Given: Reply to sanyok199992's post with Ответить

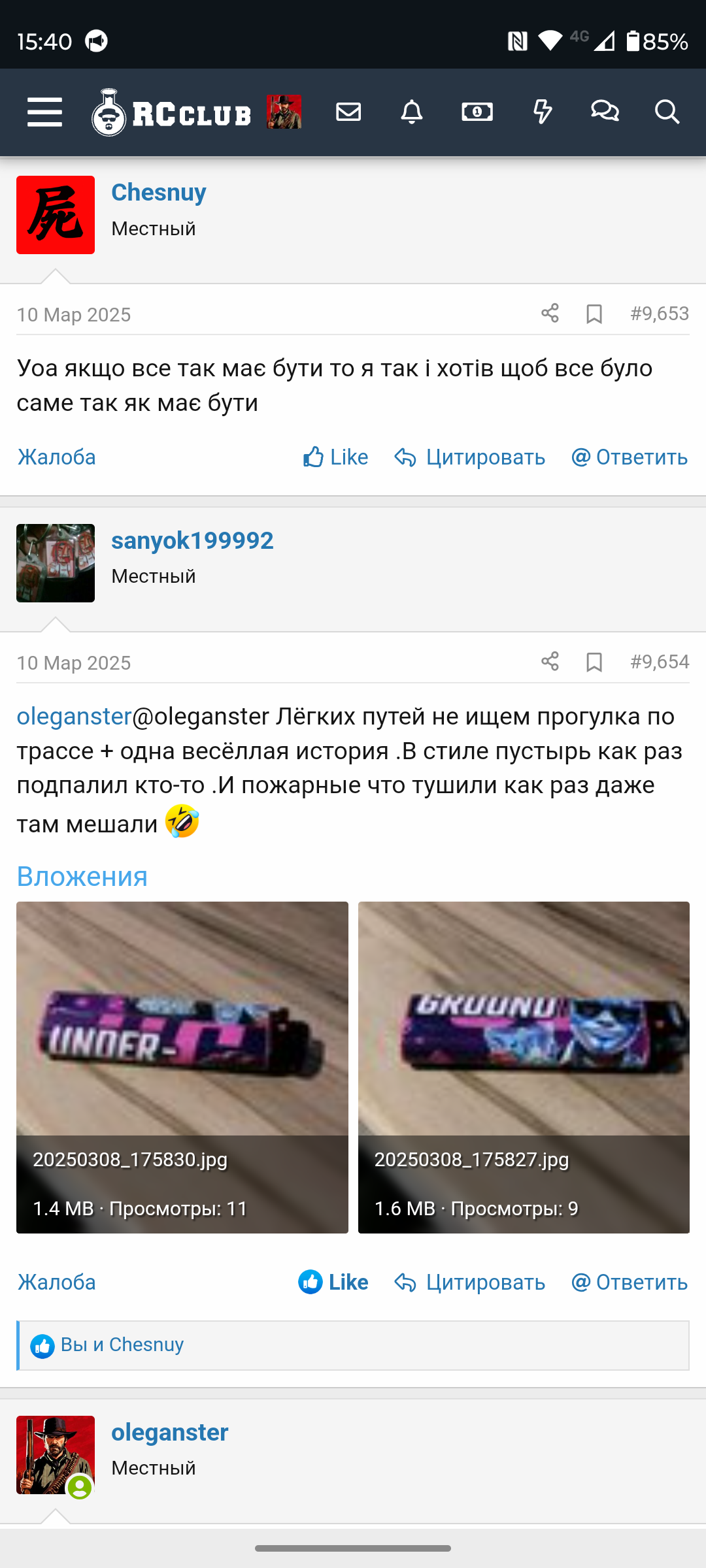Looking at the screenshot, I should click(630, 1282).
